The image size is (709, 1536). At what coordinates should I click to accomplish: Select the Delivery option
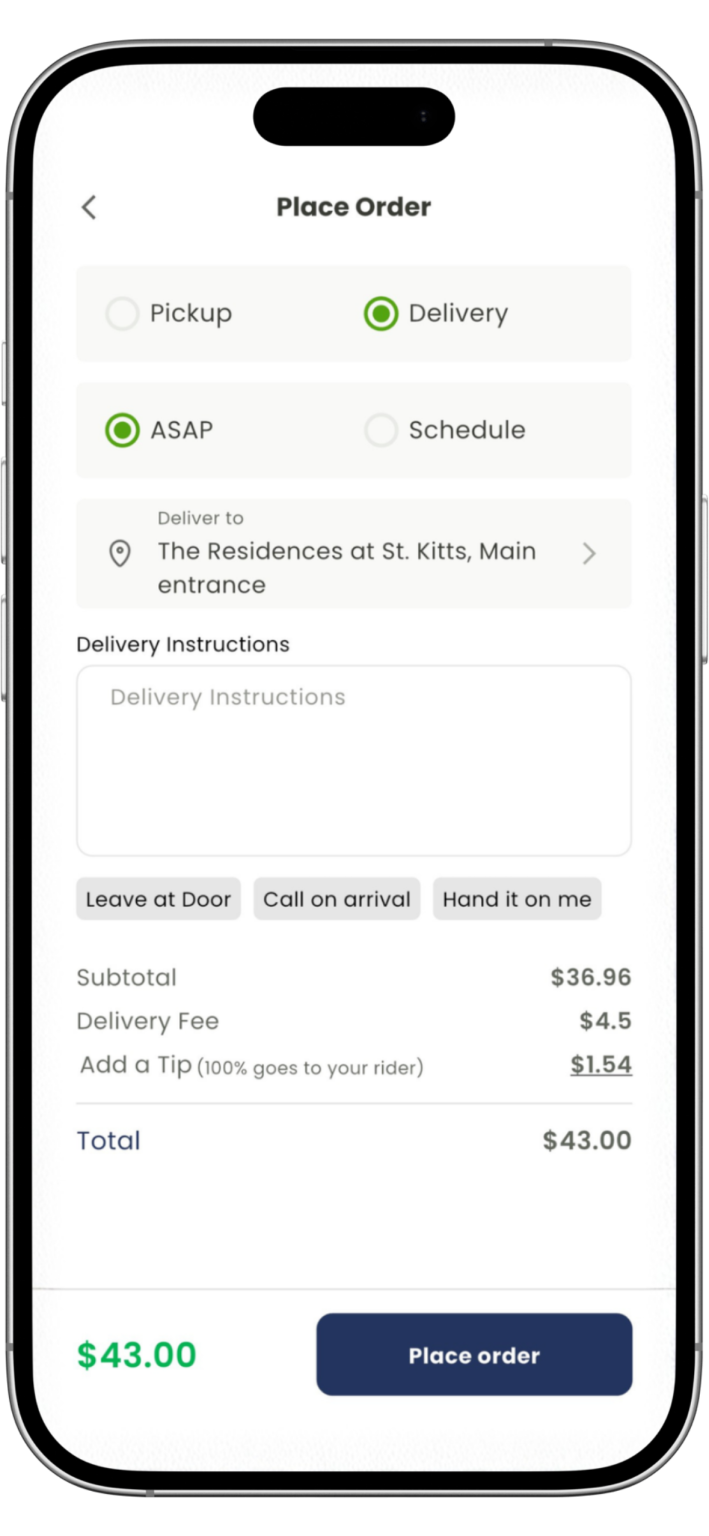(x=381, y=314)
